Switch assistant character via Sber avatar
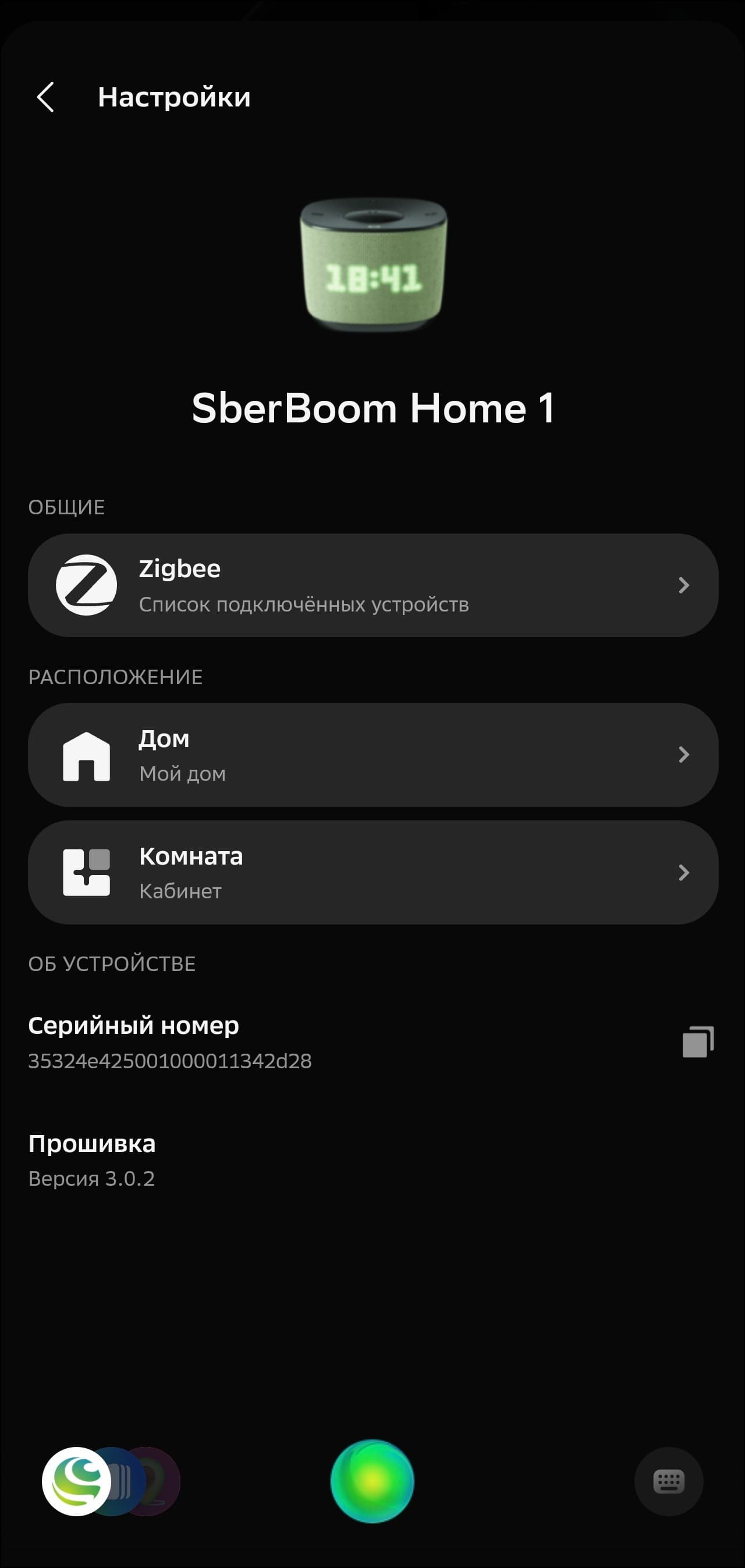The image size is (745, 1568). [77, 1481]
